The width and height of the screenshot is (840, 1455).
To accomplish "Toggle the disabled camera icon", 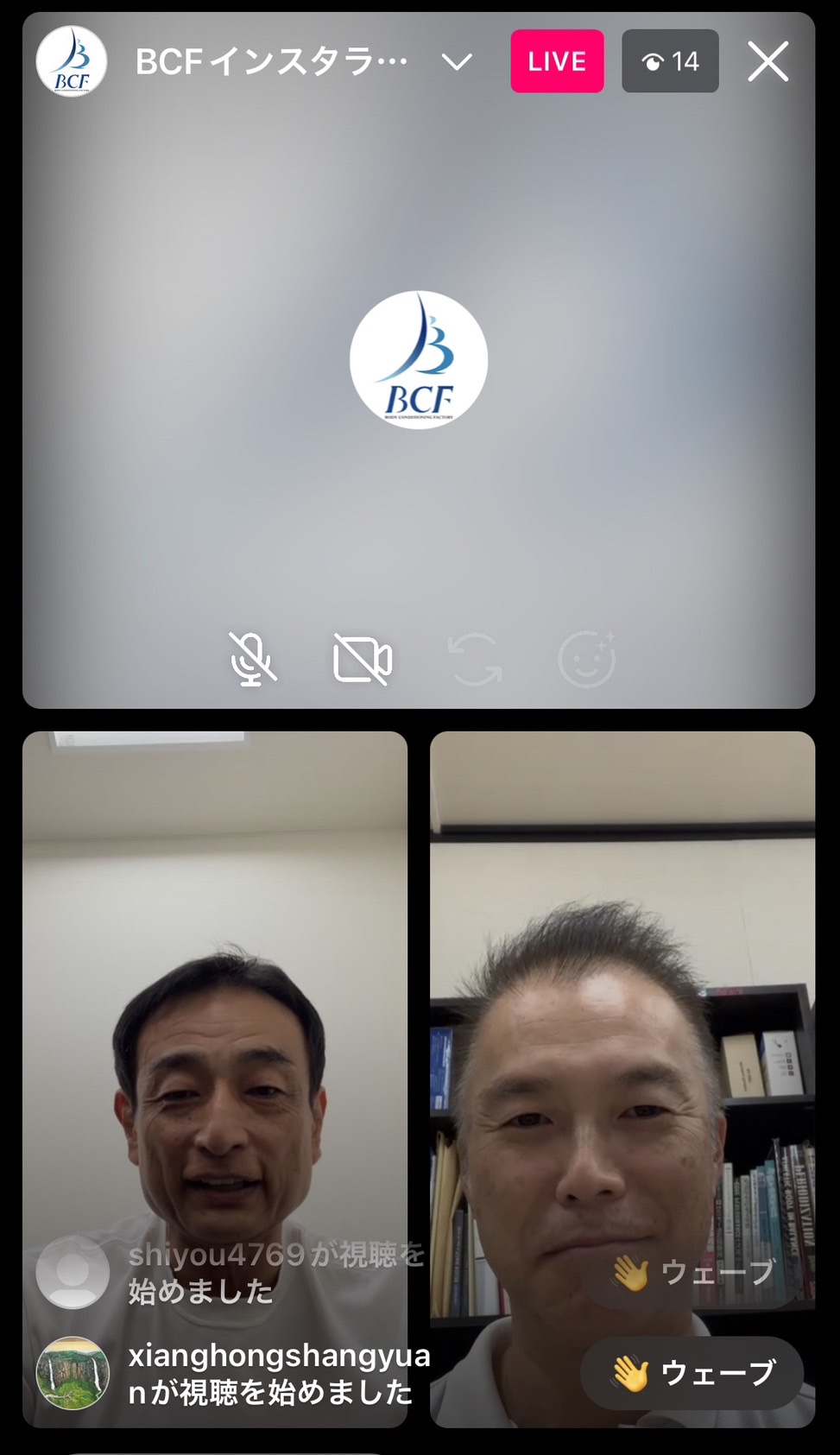I will [x=363, y=659].
